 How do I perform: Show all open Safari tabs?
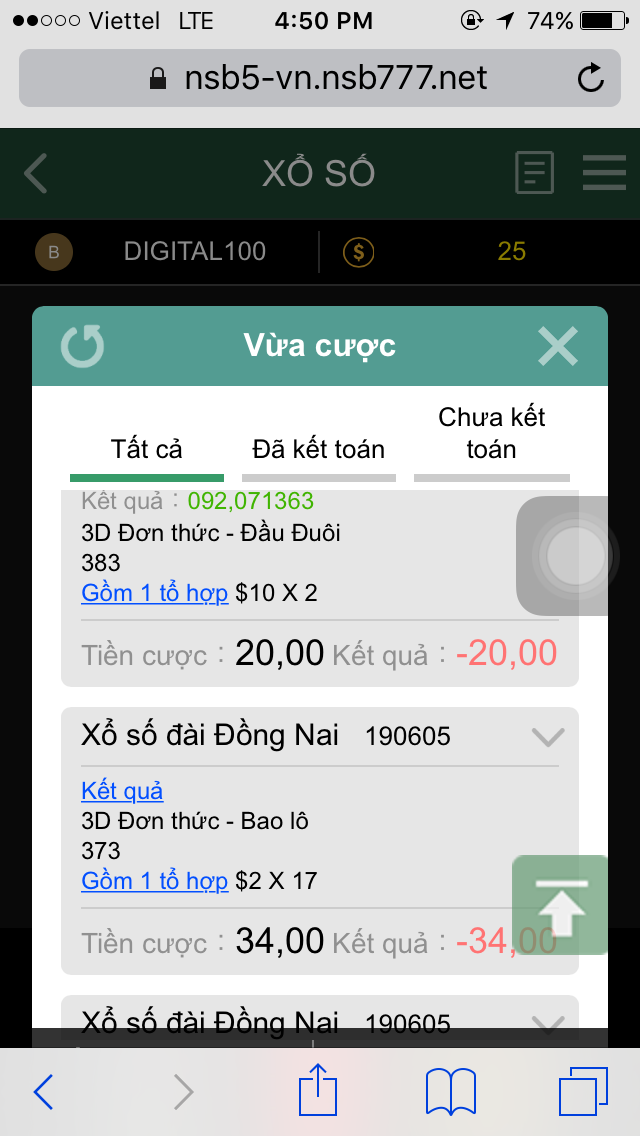pos(582,1091)
